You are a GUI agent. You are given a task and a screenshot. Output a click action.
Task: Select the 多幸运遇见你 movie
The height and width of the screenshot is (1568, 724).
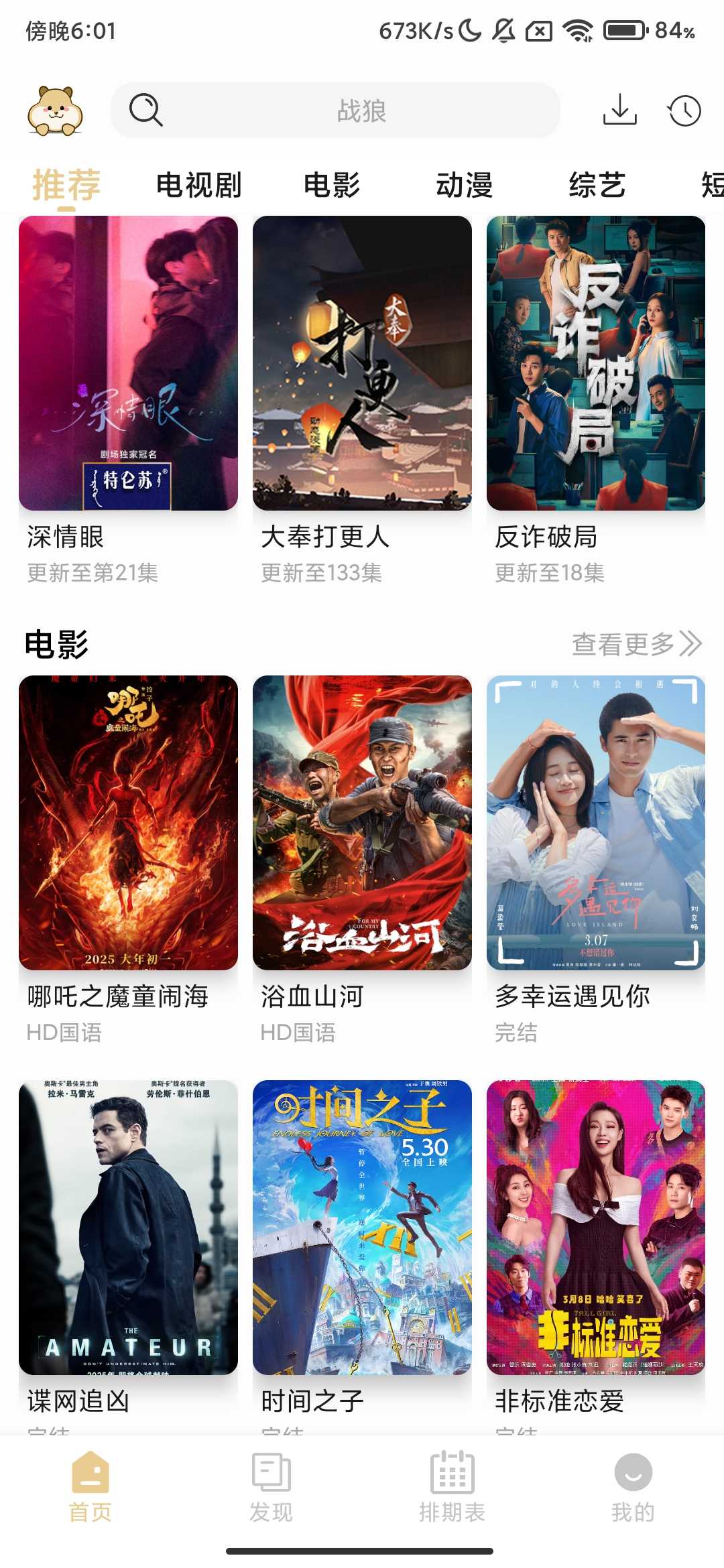click(x=596, y=823)
